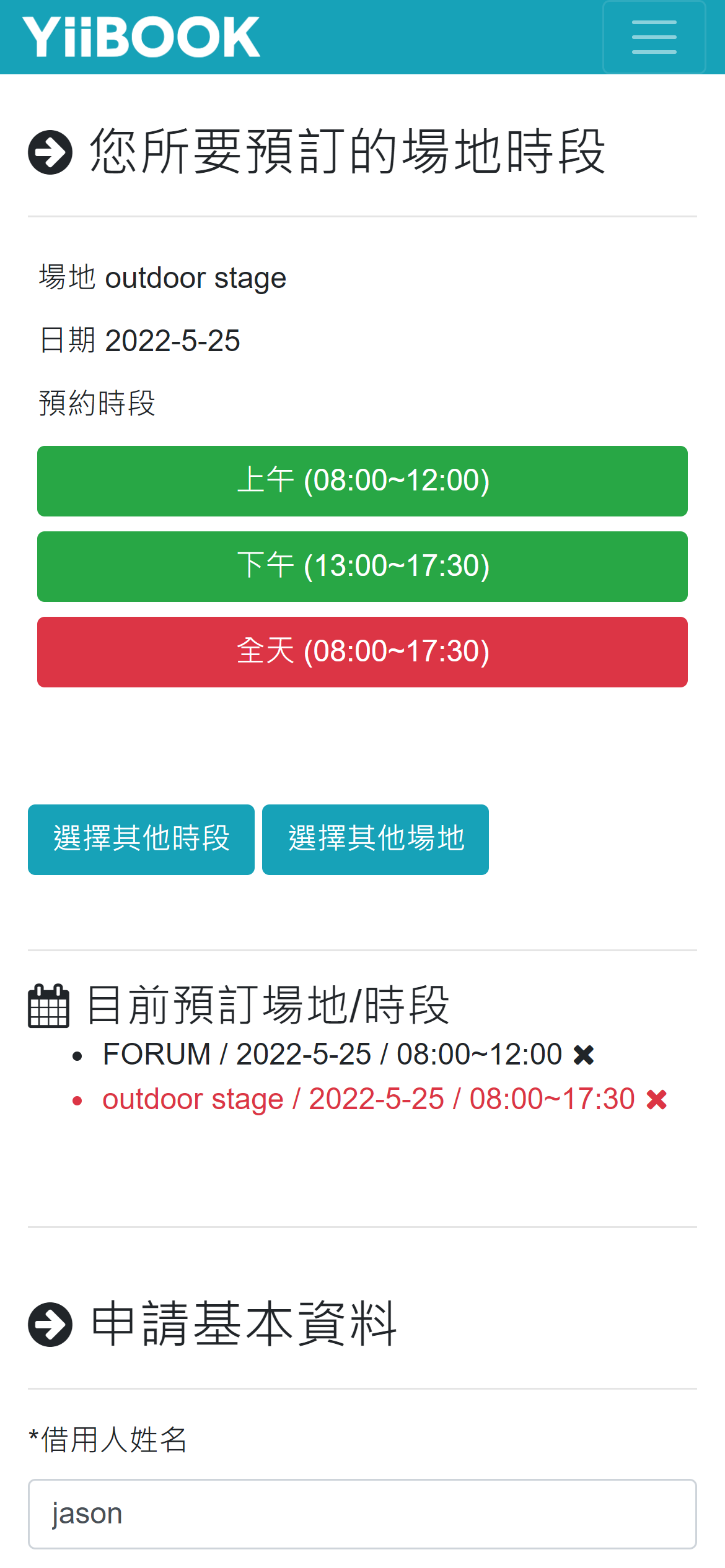The image size is (725, 1568).
Task: Focus the 借用人姓名 field containing jason
Action: click(362, 1514)
